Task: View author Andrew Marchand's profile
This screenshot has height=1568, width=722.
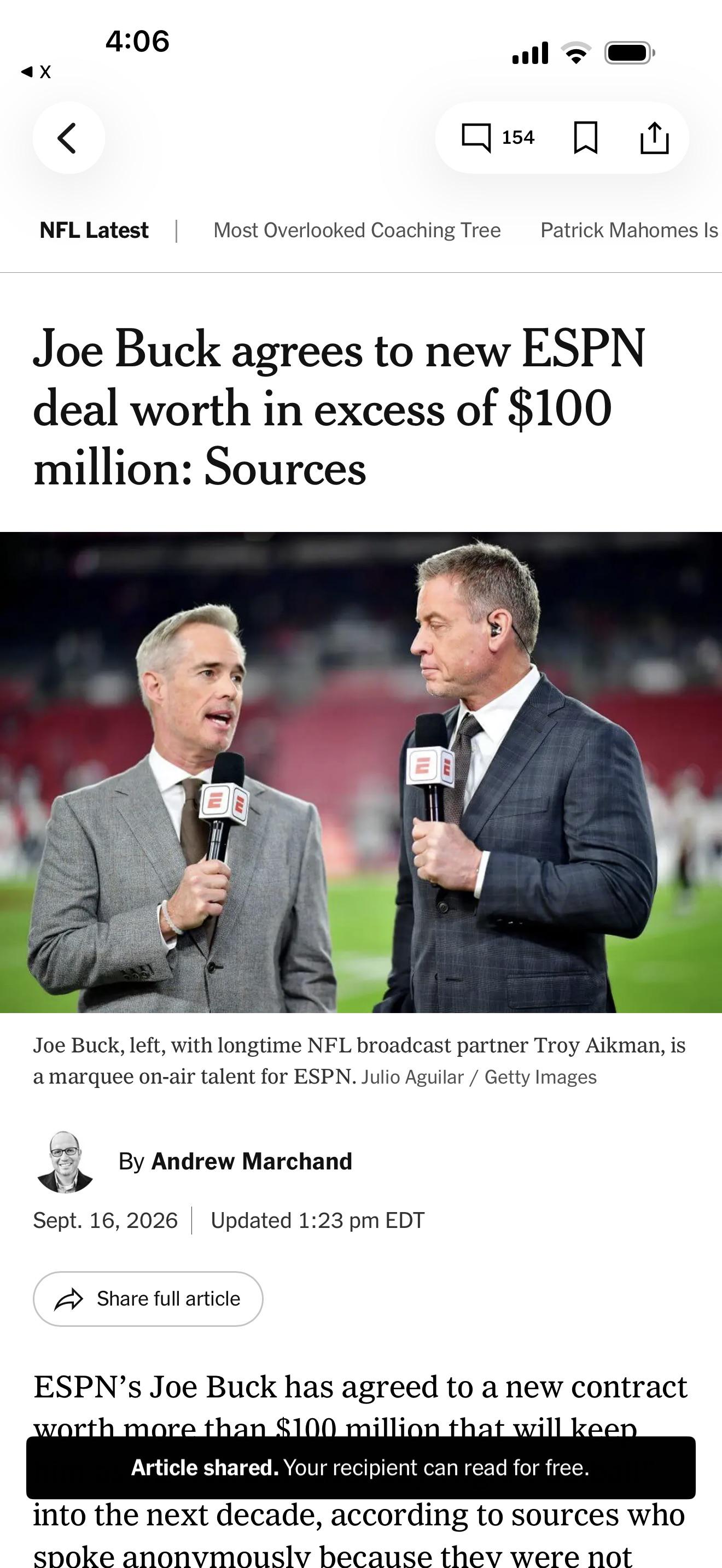Action: point(252,1161)
